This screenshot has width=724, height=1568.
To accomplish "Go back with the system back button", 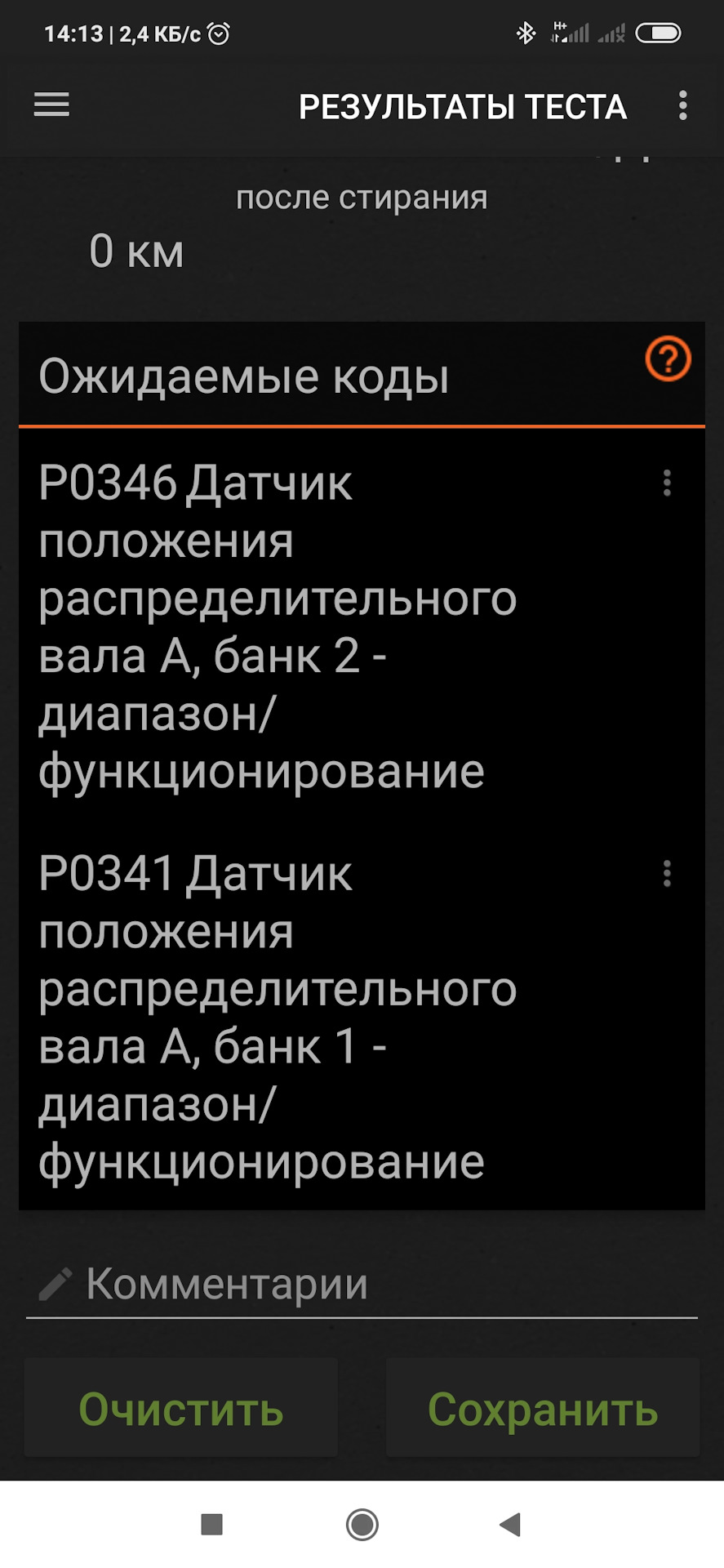I will coord(510,1525).
